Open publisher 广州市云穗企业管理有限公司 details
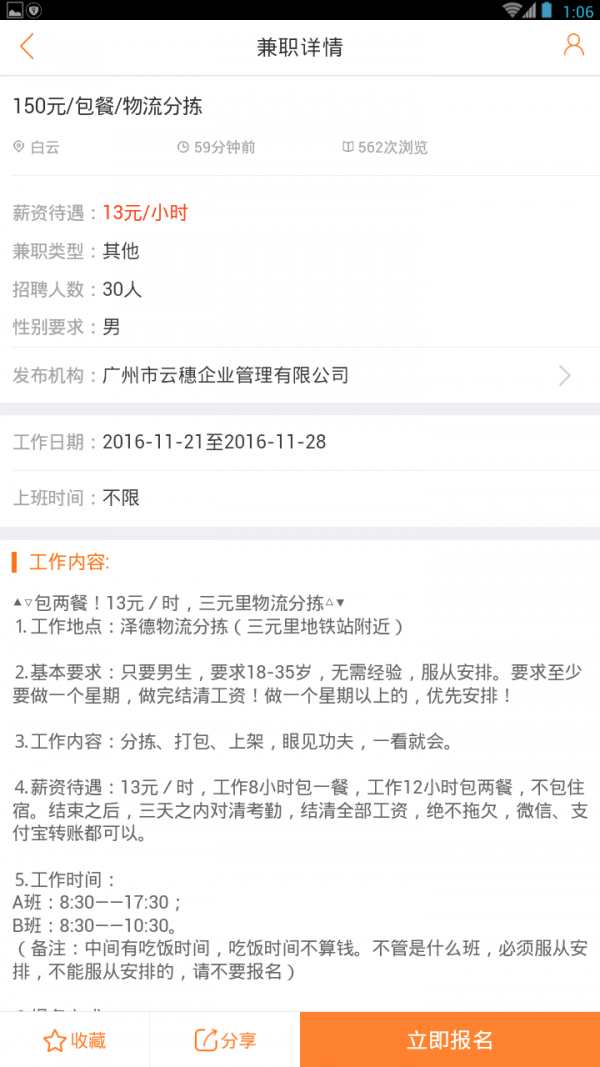 pos(300,376)
